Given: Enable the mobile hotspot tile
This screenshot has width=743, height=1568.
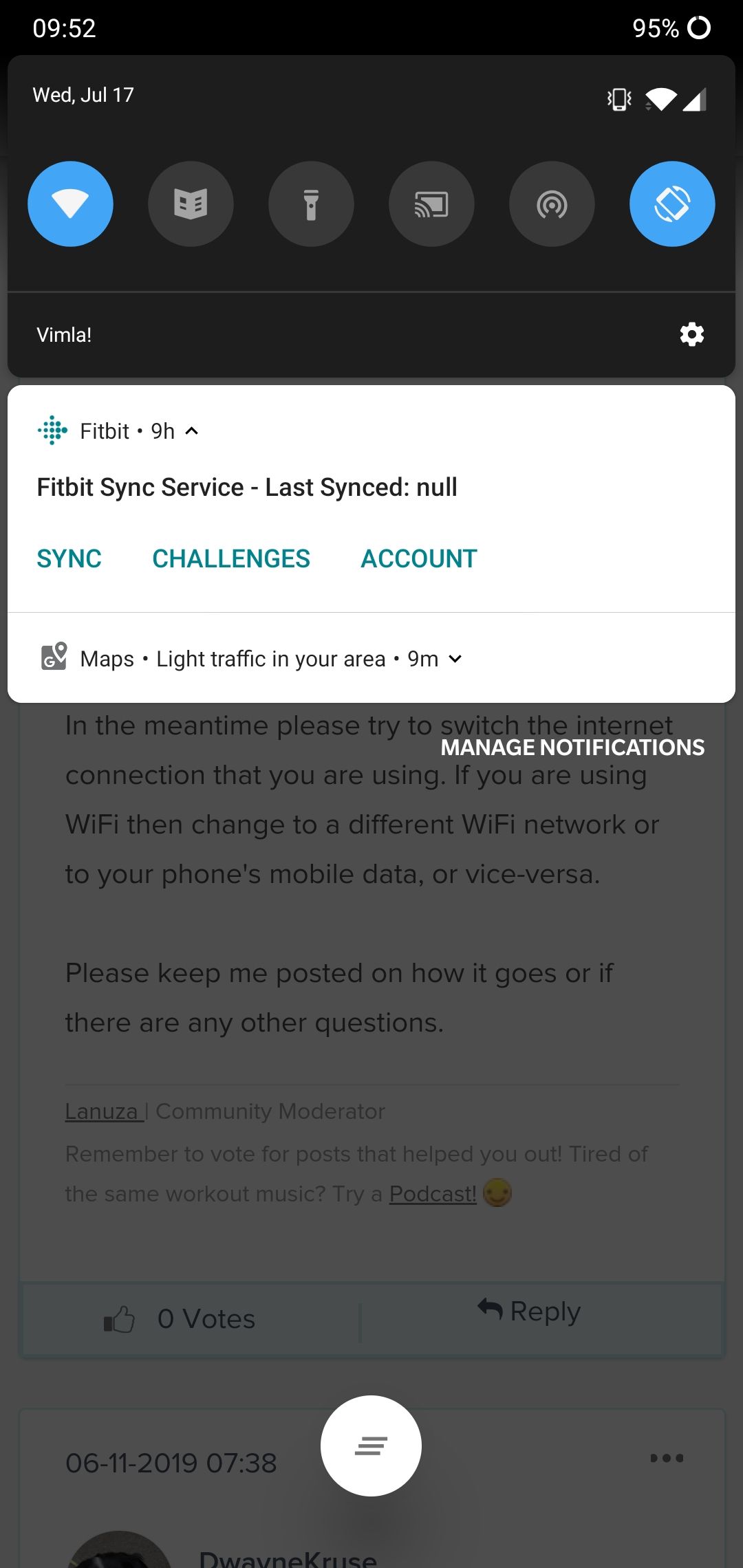Looking at the screenshot, I should point(552,204).
